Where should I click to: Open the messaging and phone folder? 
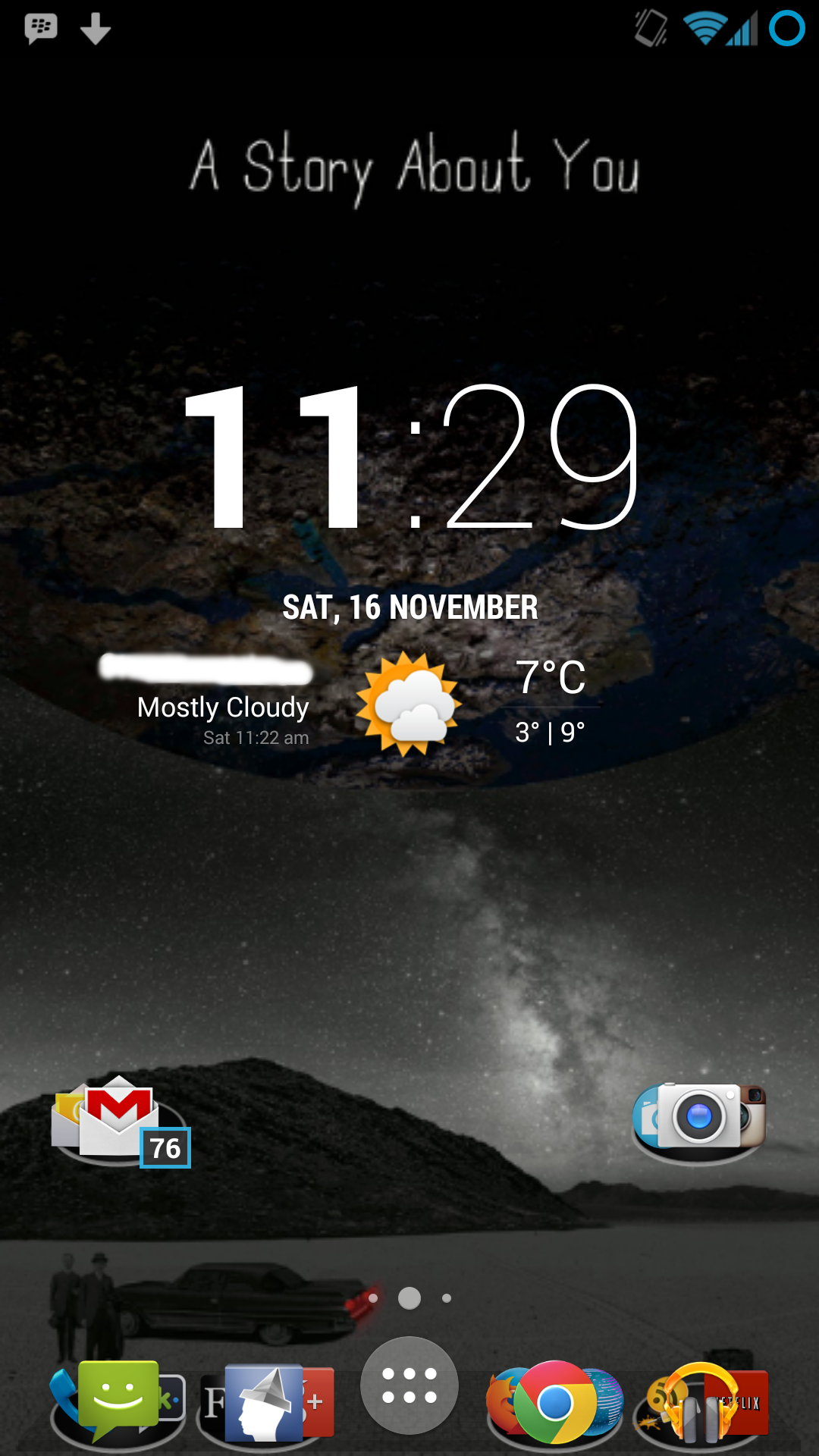tap(118, 1403)
